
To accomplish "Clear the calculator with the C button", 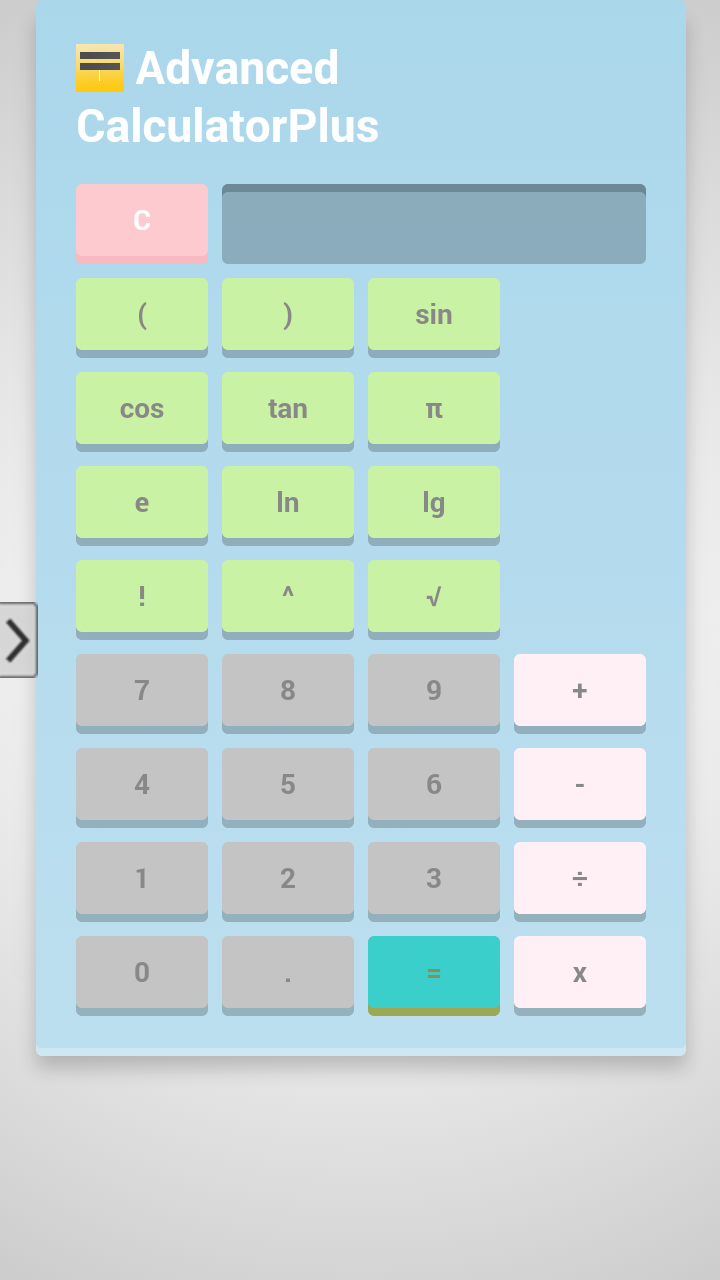I will [x=141, y=220].
